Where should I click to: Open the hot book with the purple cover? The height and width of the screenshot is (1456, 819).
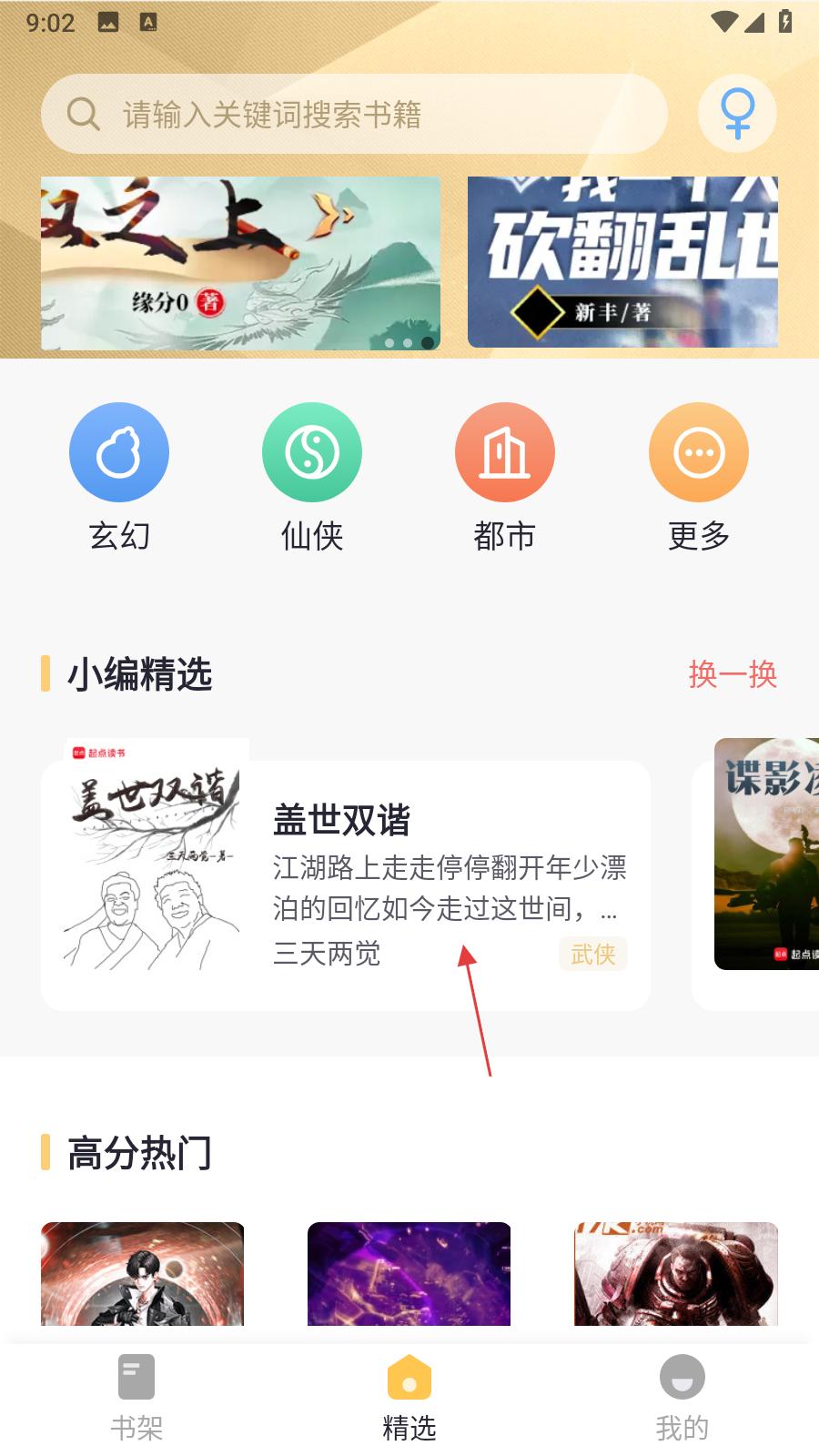409,1274
